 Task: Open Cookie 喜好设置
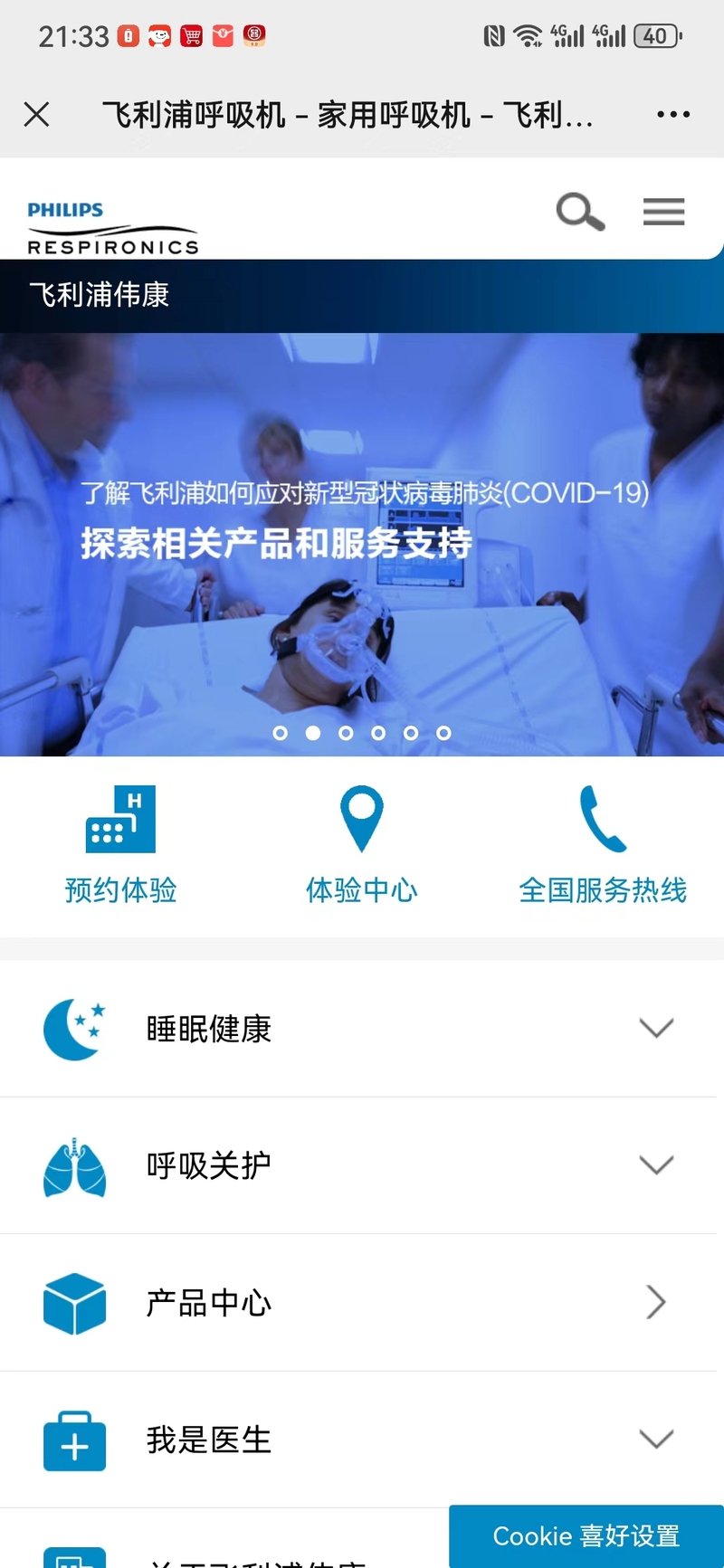[586, 1536]
